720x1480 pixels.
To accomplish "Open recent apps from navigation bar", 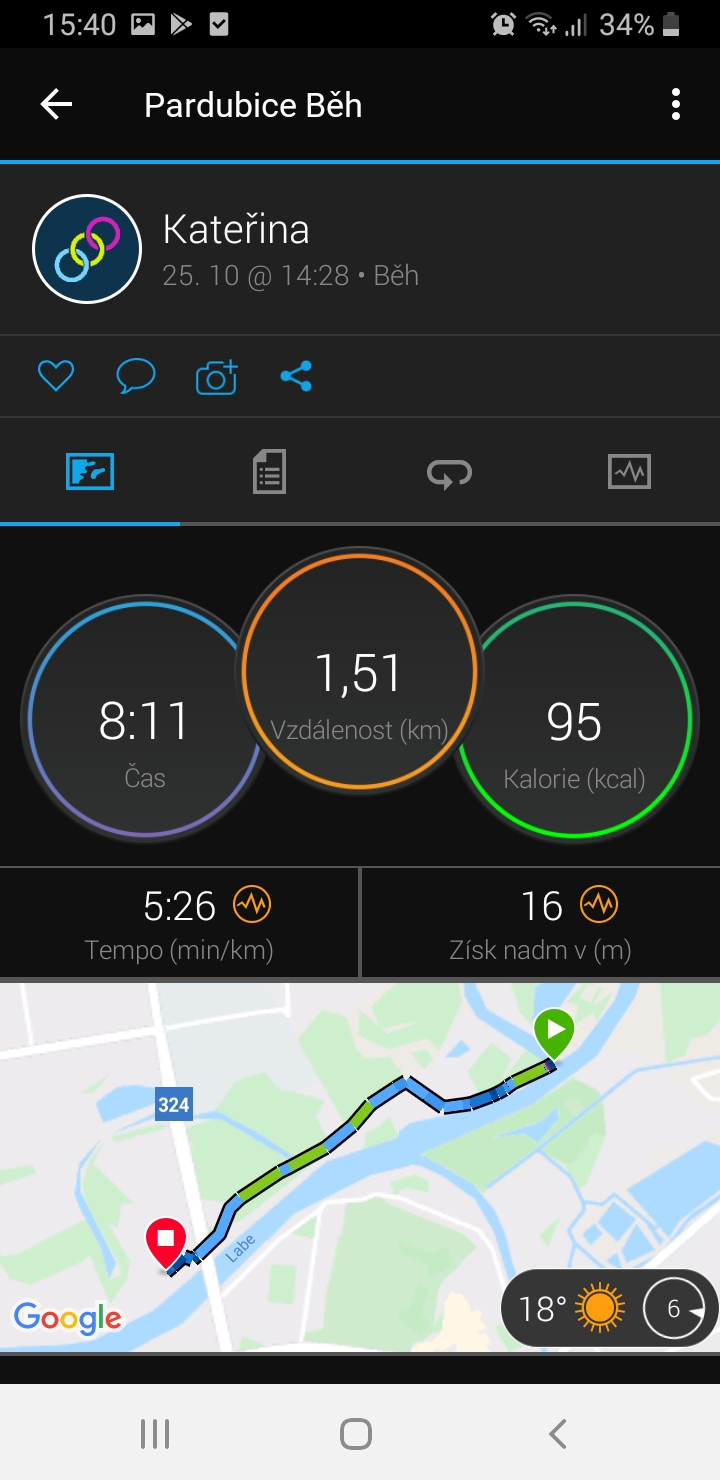I will pyautogui.click(x=155, y=1434).
